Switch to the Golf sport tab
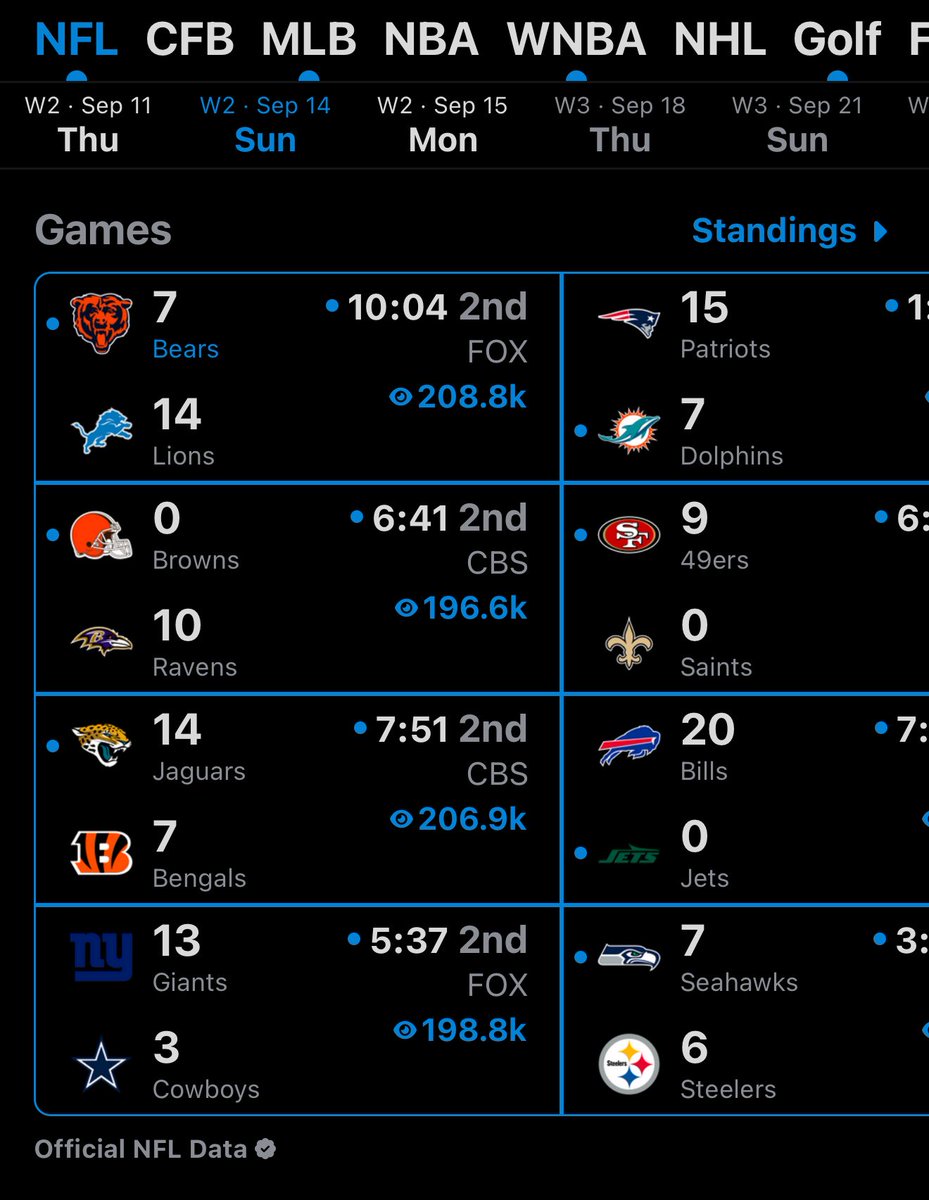 (x=837, y=39)
